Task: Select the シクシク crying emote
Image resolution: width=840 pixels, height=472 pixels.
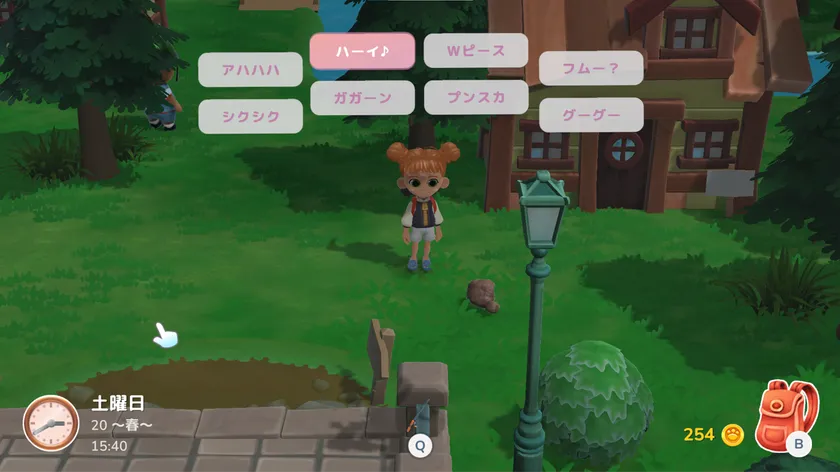Action: pyautogui.click(x=250, y=116)
